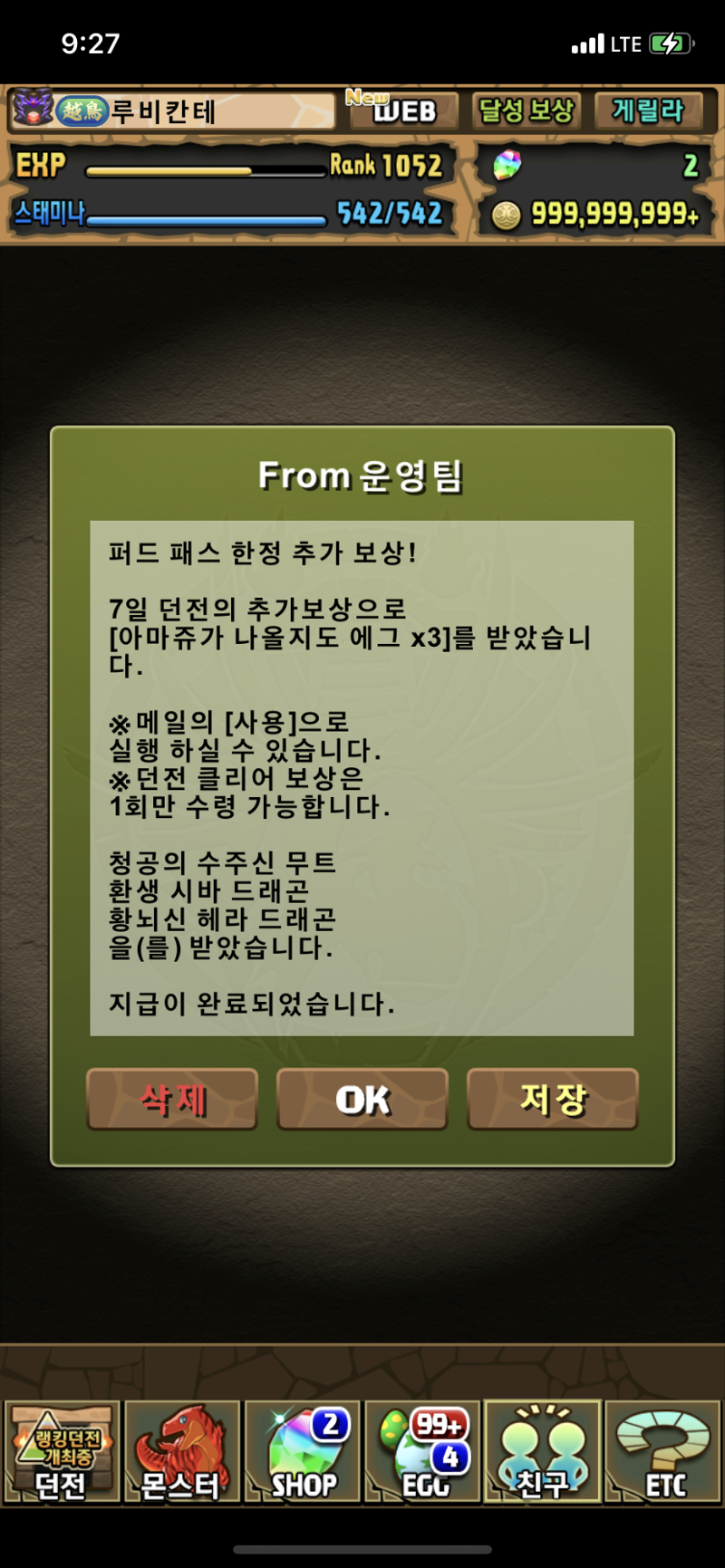Image resolution: width=725 pixels, height=1568 pixels.
Task: Open the SHOP tab
Action: click(x=303, y=1451)
